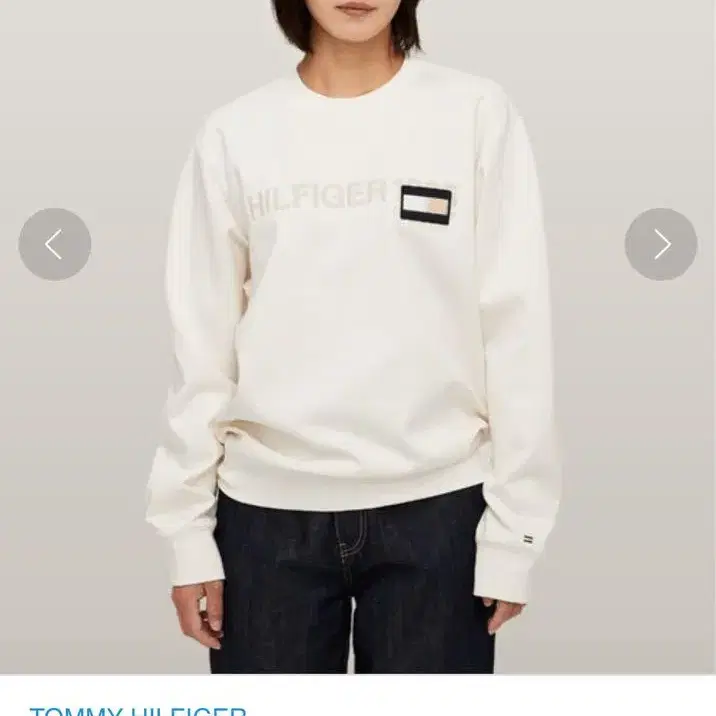Open the sweatshirt product image
Image resolution: width=716 pixels, height=716 pixels.
358,337
